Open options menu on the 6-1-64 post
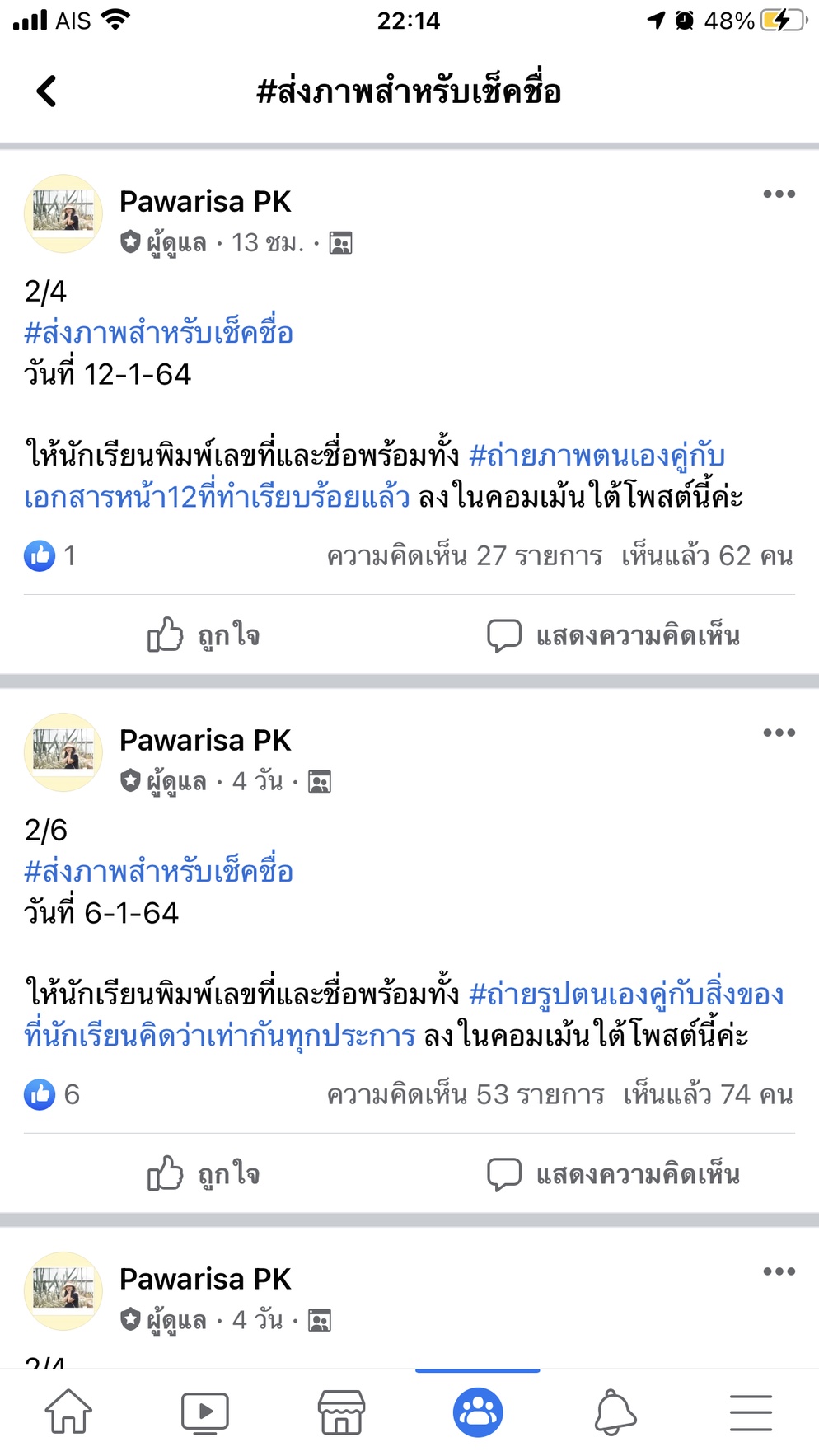 pos(779,733)
